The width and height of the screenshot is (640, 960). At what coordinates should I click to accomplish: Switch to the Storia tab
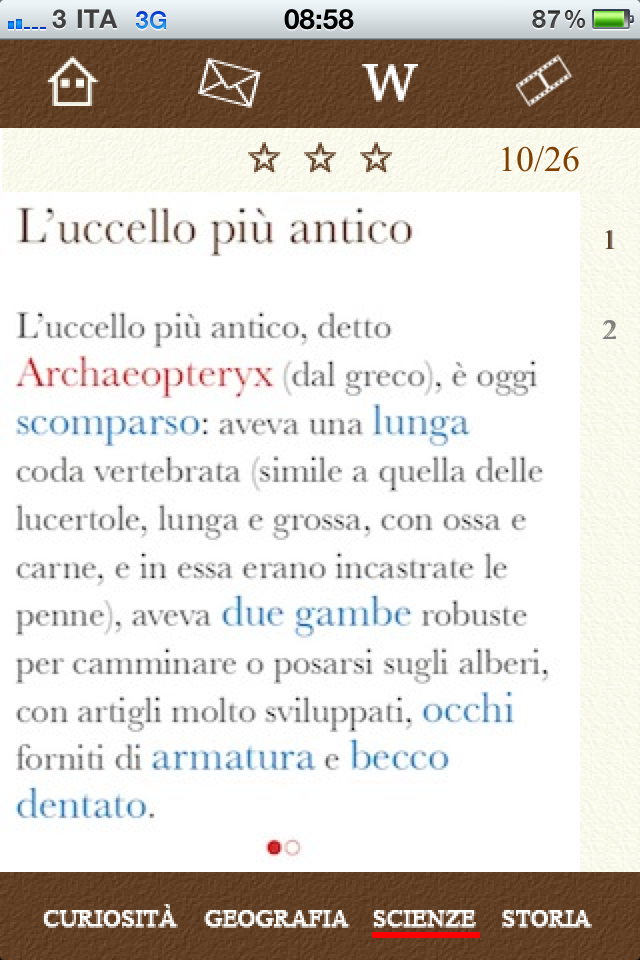pyautogui.click(x=545, y=918)
